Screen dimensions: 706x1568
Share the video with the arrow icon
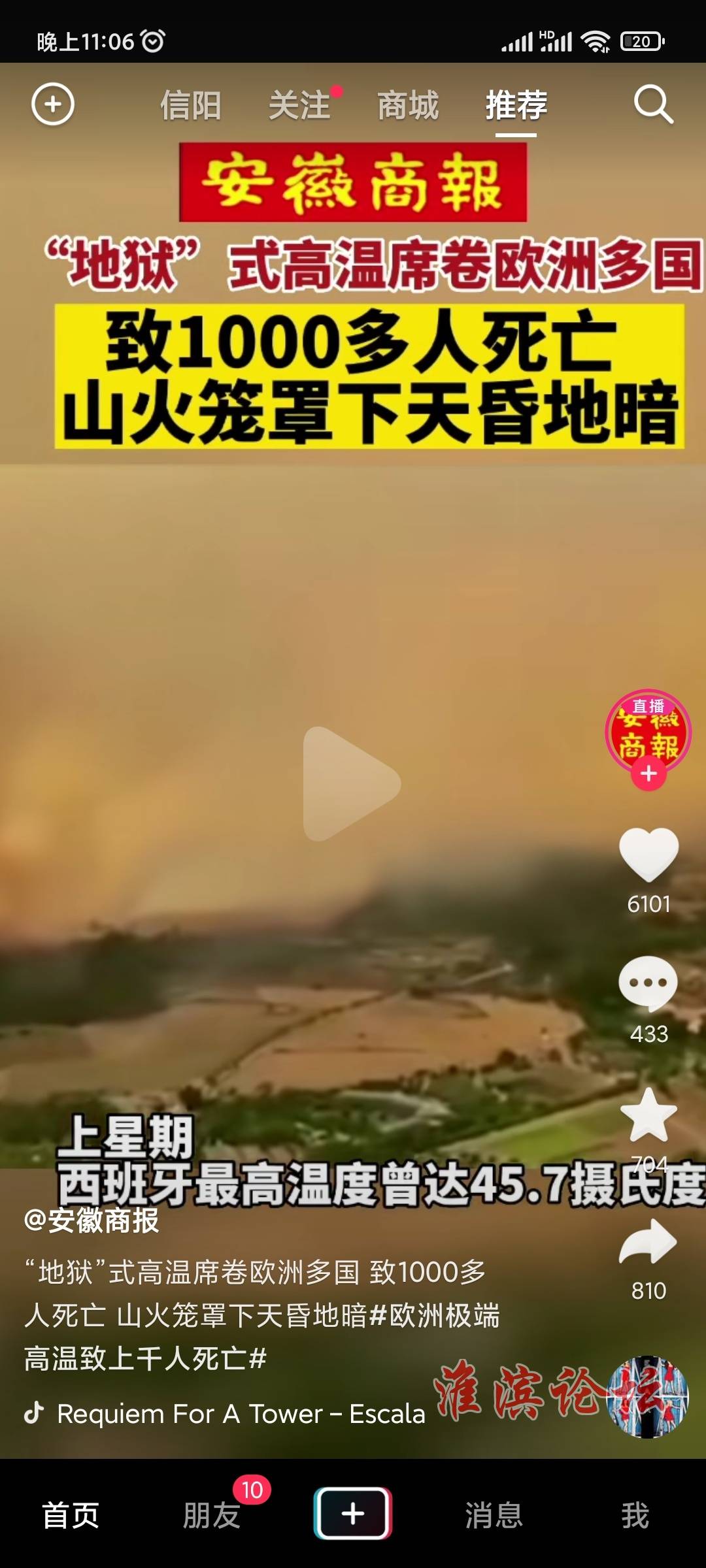click(x=648, y=1241)
